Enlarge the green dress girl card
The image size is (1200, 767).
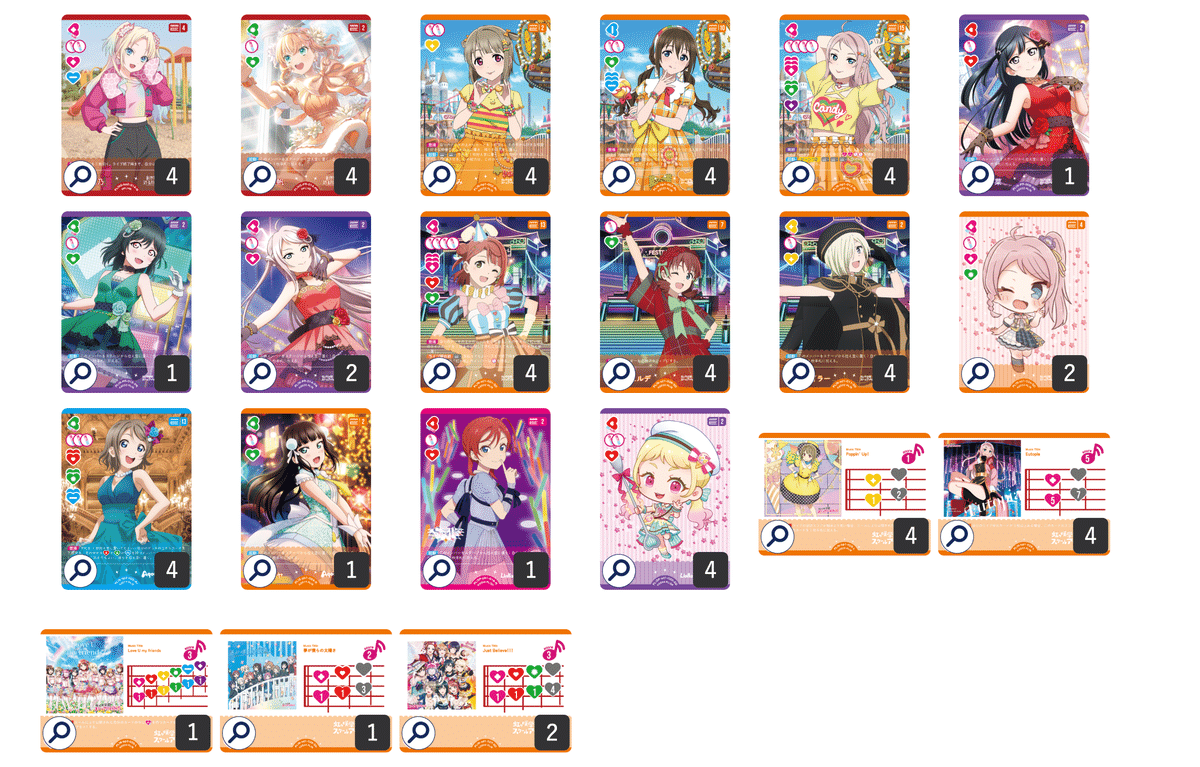click(x=81, y=374)
